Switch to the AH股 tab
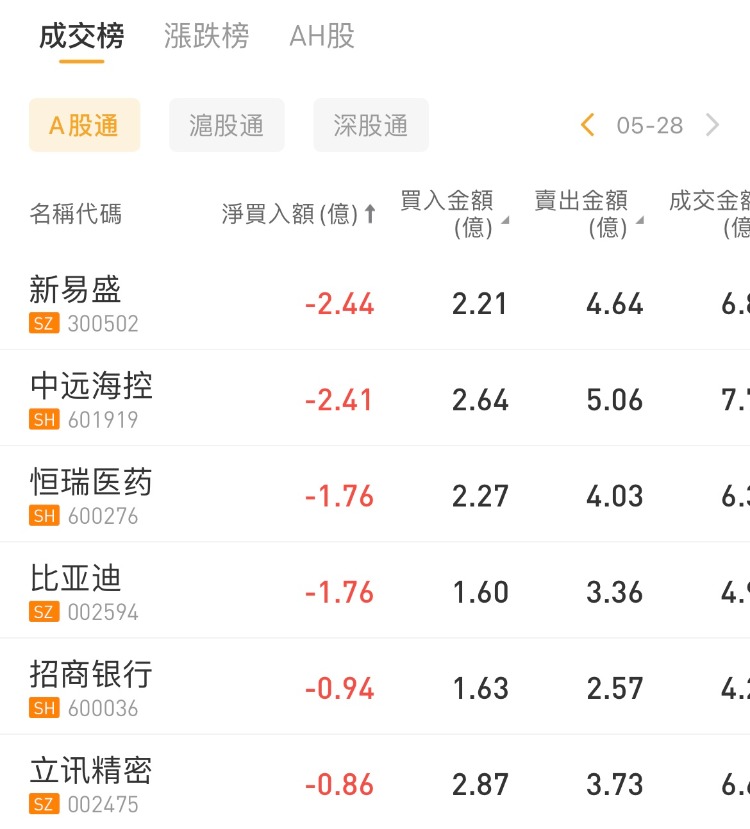The width and height of the screenshot is (750, 829). 321,37
